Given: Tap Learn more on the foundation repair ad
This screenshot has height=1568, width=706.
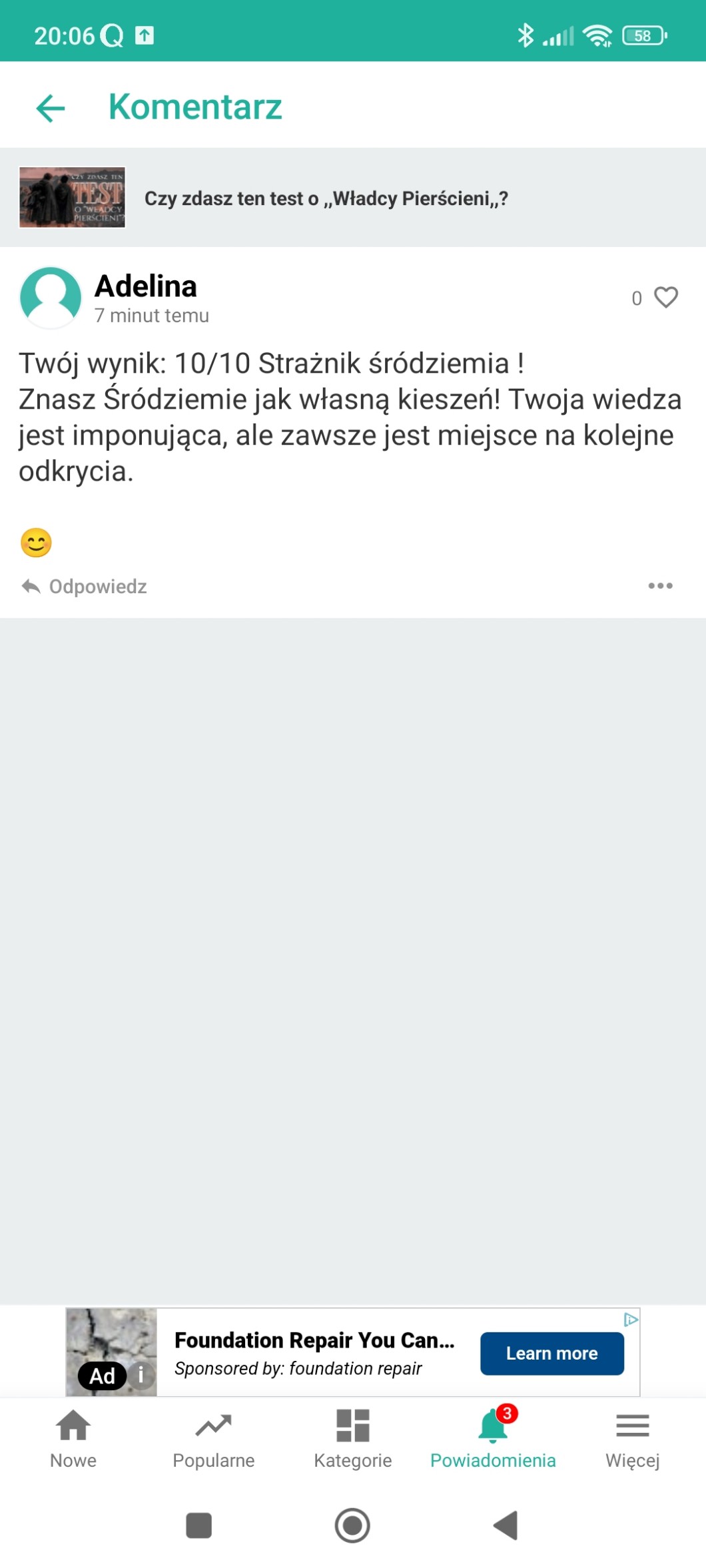Looking at the screenshot, I should pyautogui.click(x=551, y=1354).
